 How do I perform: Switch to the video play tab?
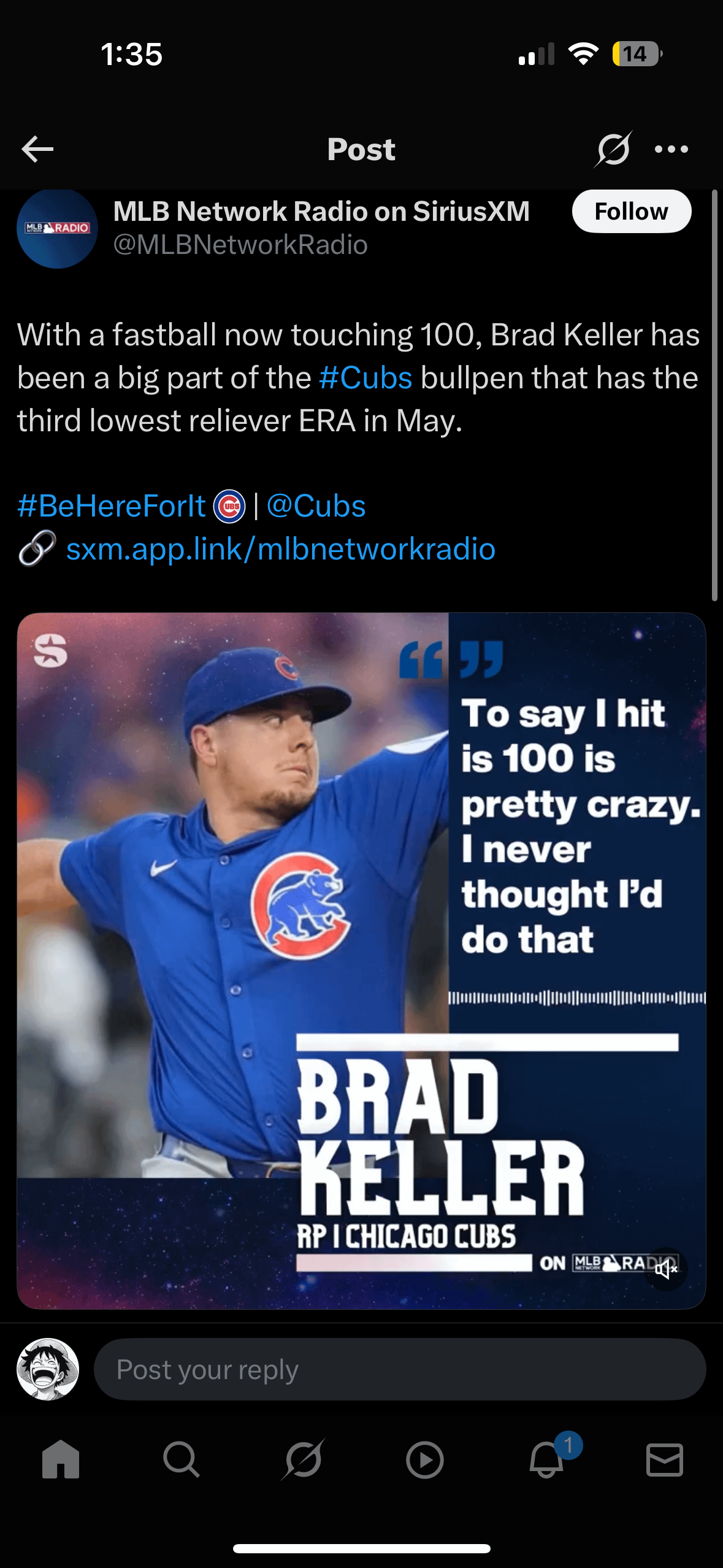pyautogui.click(x=424, y=1460)
